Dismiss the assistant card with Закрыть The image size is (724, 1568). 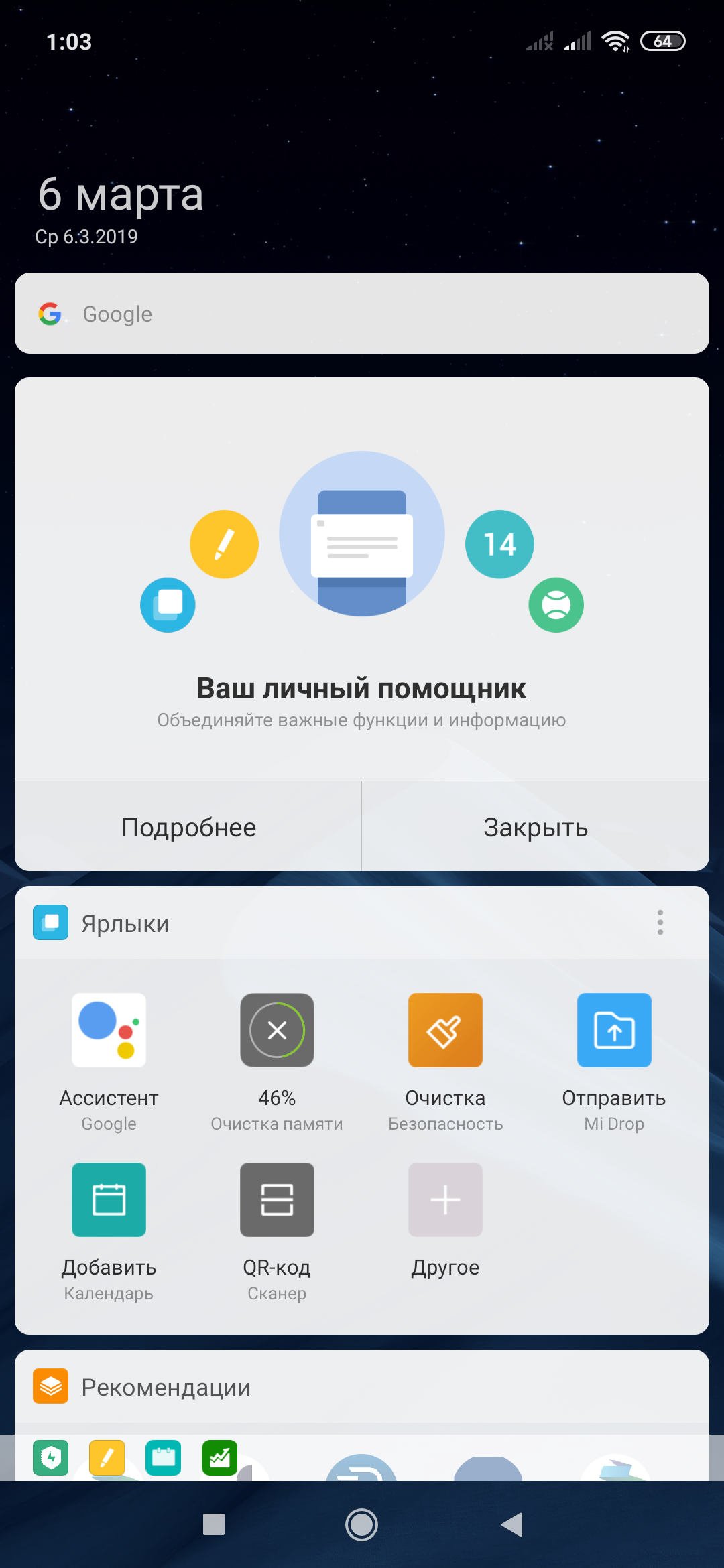pos(535,827)
